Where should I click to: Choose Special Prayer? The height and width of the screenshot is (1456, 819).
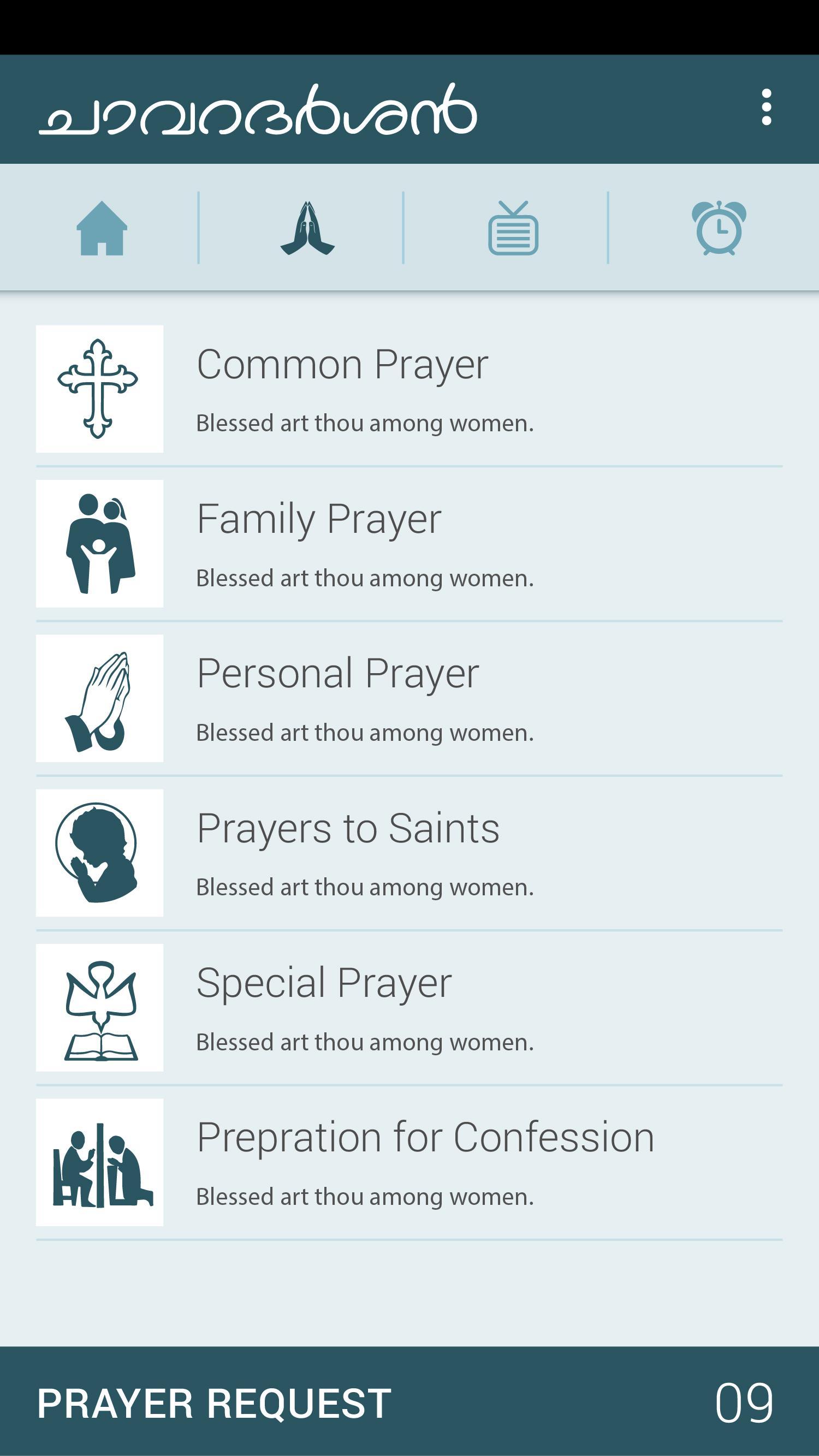pyautogui.click(x=409, y=1008)
